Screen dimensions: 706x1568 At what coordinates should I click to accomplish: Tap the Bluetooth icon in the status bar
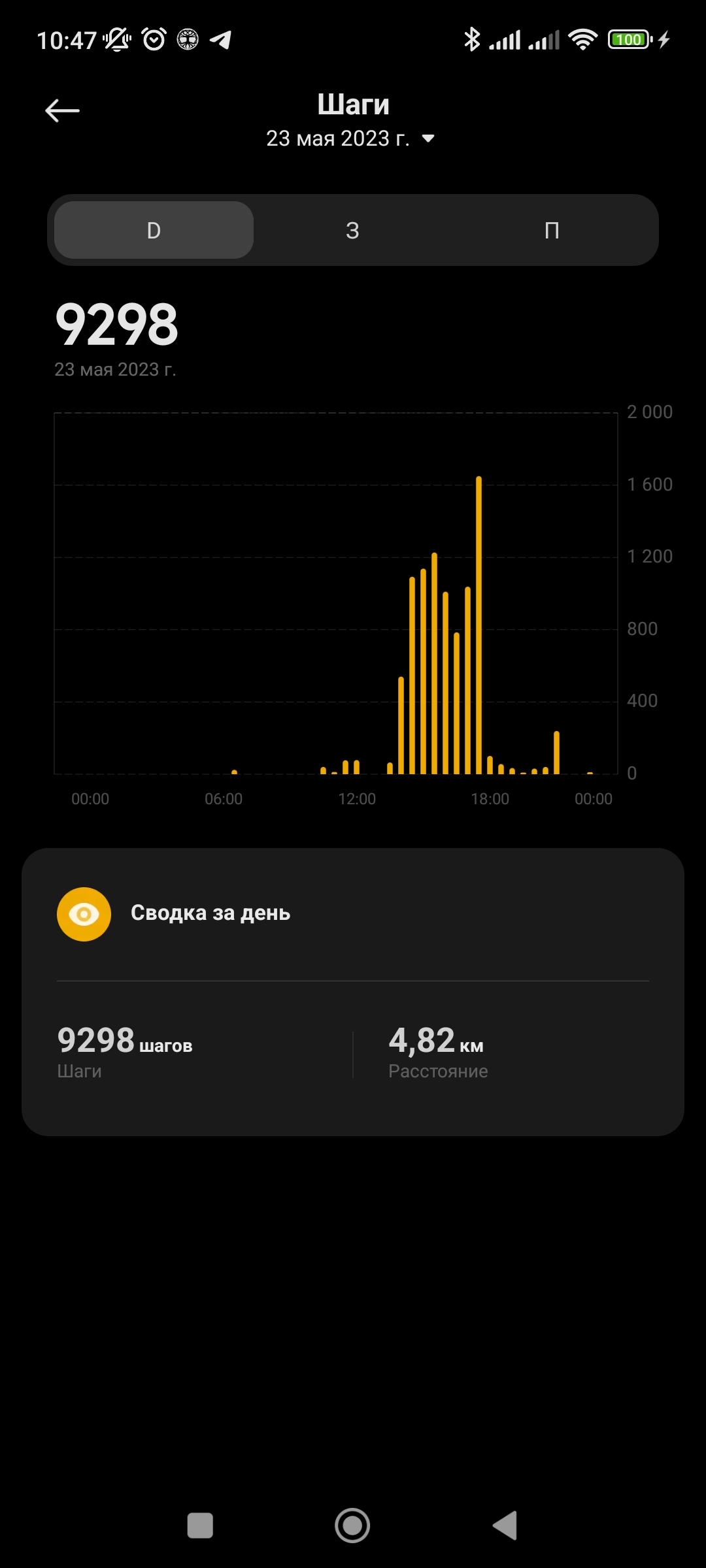point(472,39)
